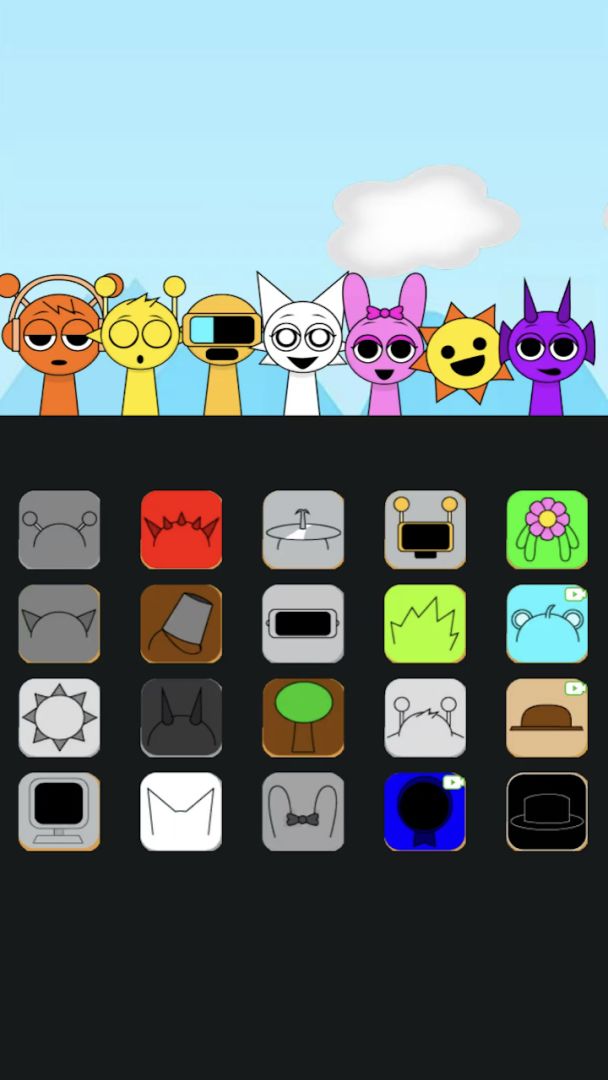Choose the green tree tile
The height and width of the screenshot is (1080, 608).
[x=303, y=718]
